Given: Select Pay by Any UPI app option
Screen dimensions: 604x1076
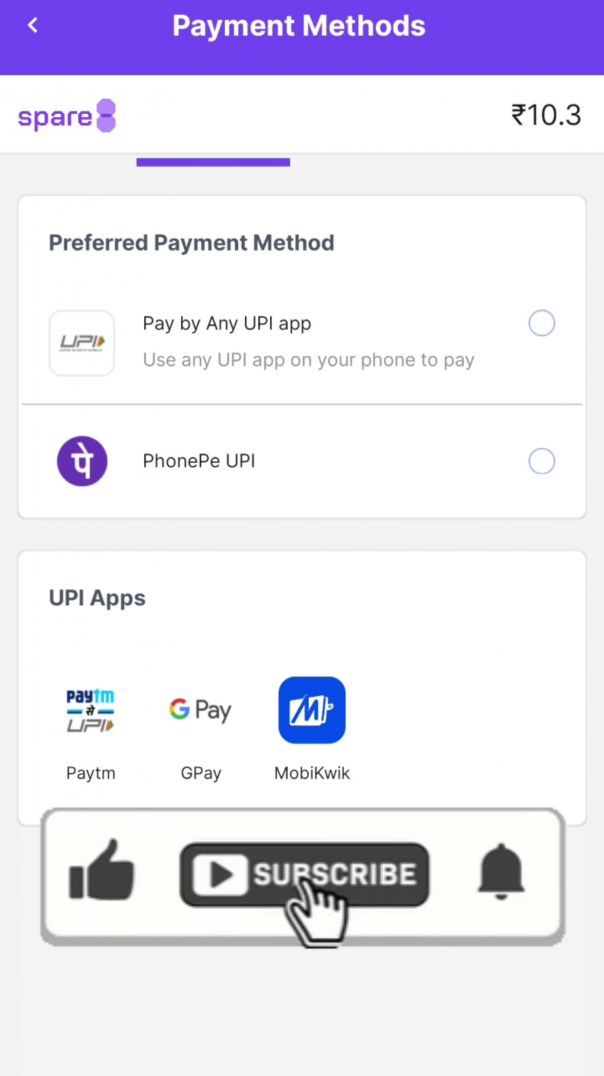Looking at the screenshot, I should (x=541, y=323).
